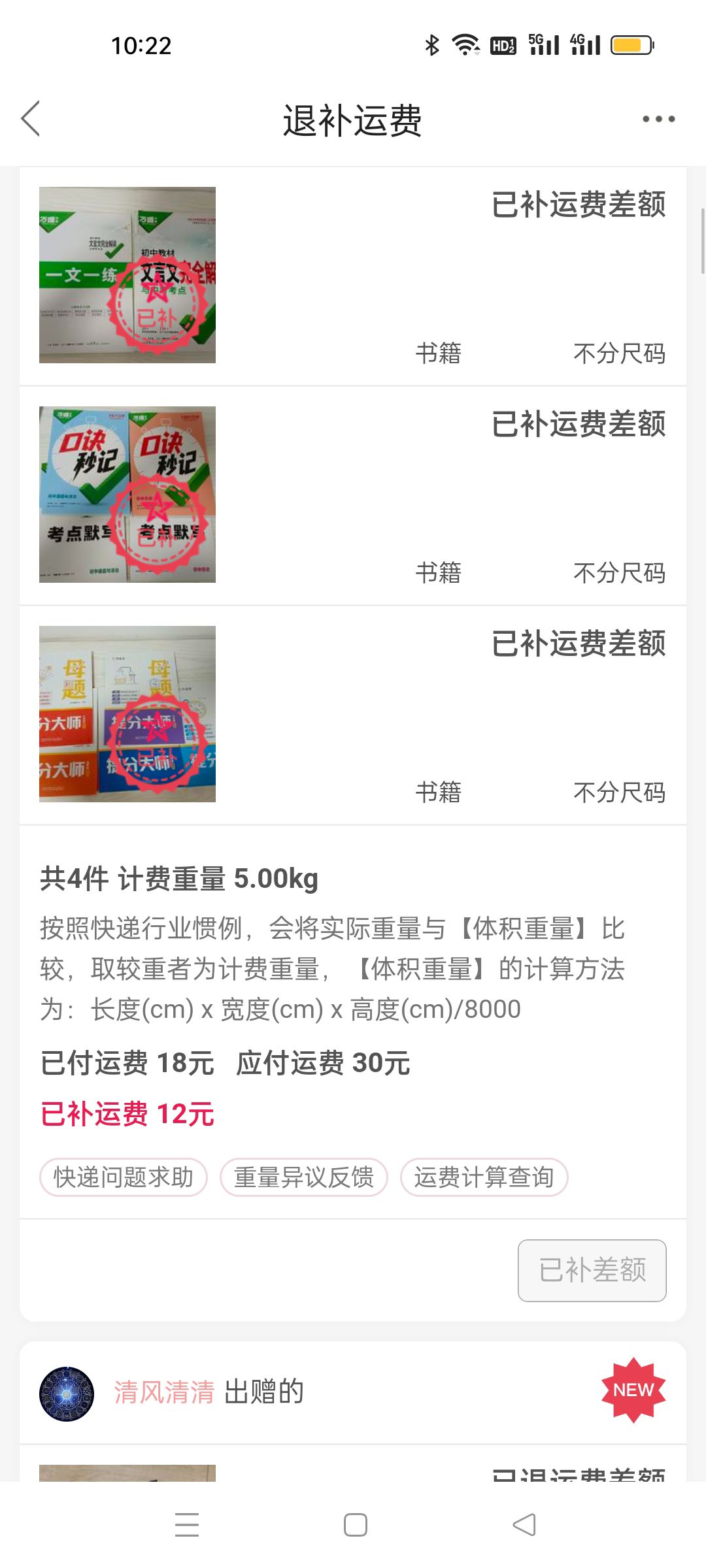The width and height of the screenshot is (706, 1568).
Task: Open 运费计算查询
Action: (x=484, y=1177)
